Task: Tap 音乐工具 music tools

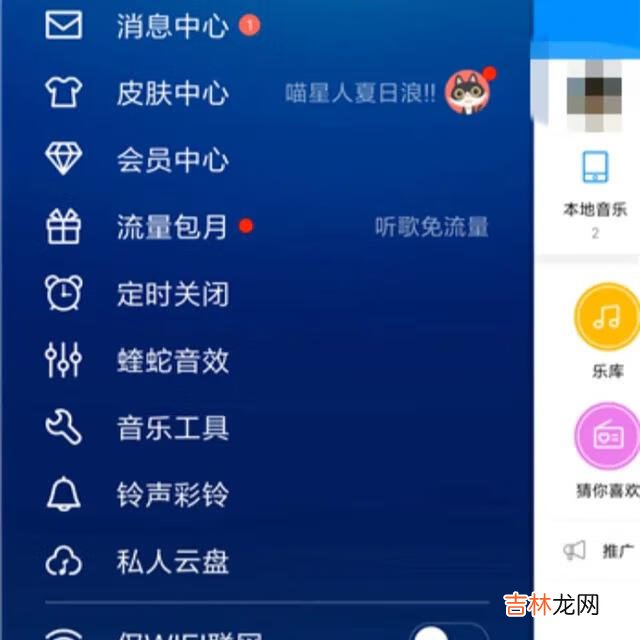Action: point(172,428)
